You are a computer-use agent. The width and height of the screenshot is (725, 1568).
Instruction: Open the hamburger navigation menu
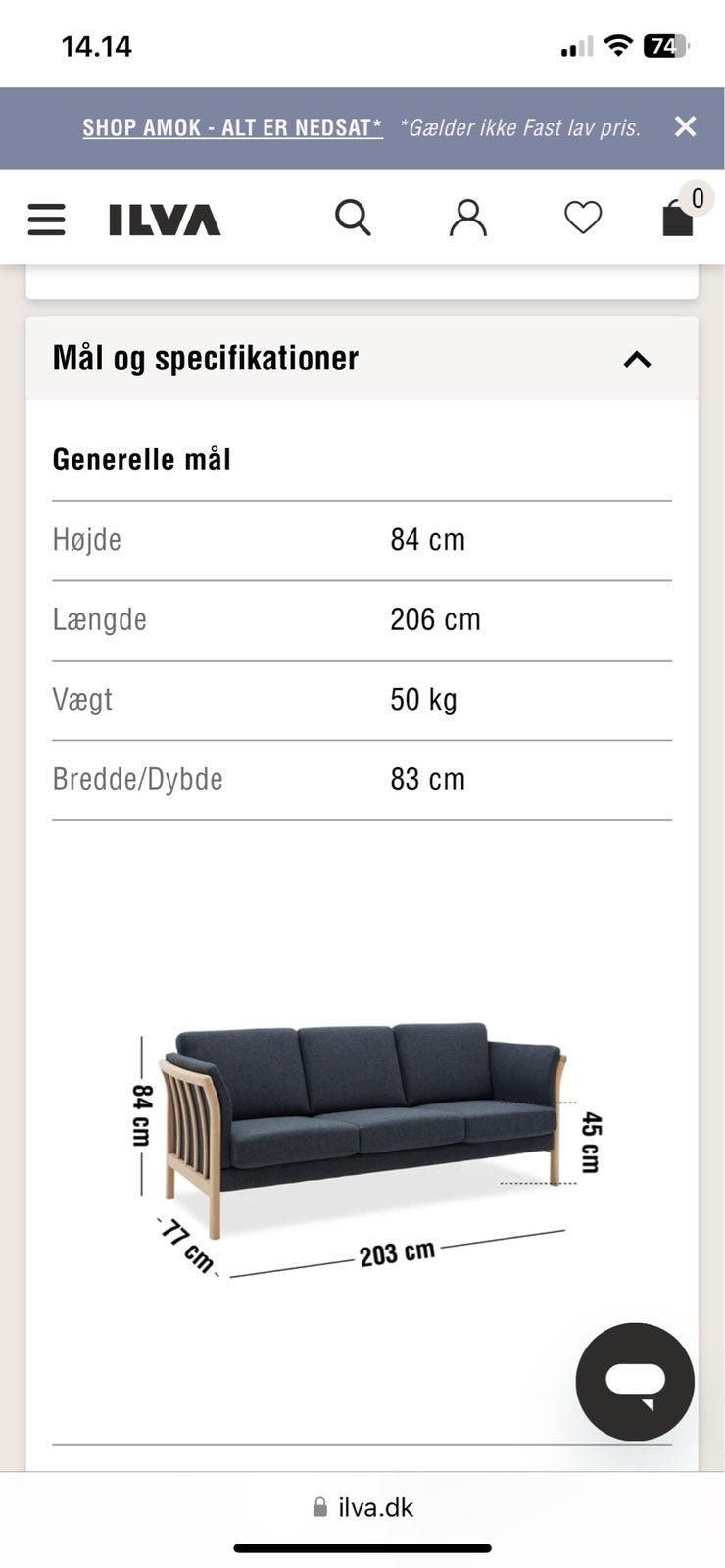46,218
